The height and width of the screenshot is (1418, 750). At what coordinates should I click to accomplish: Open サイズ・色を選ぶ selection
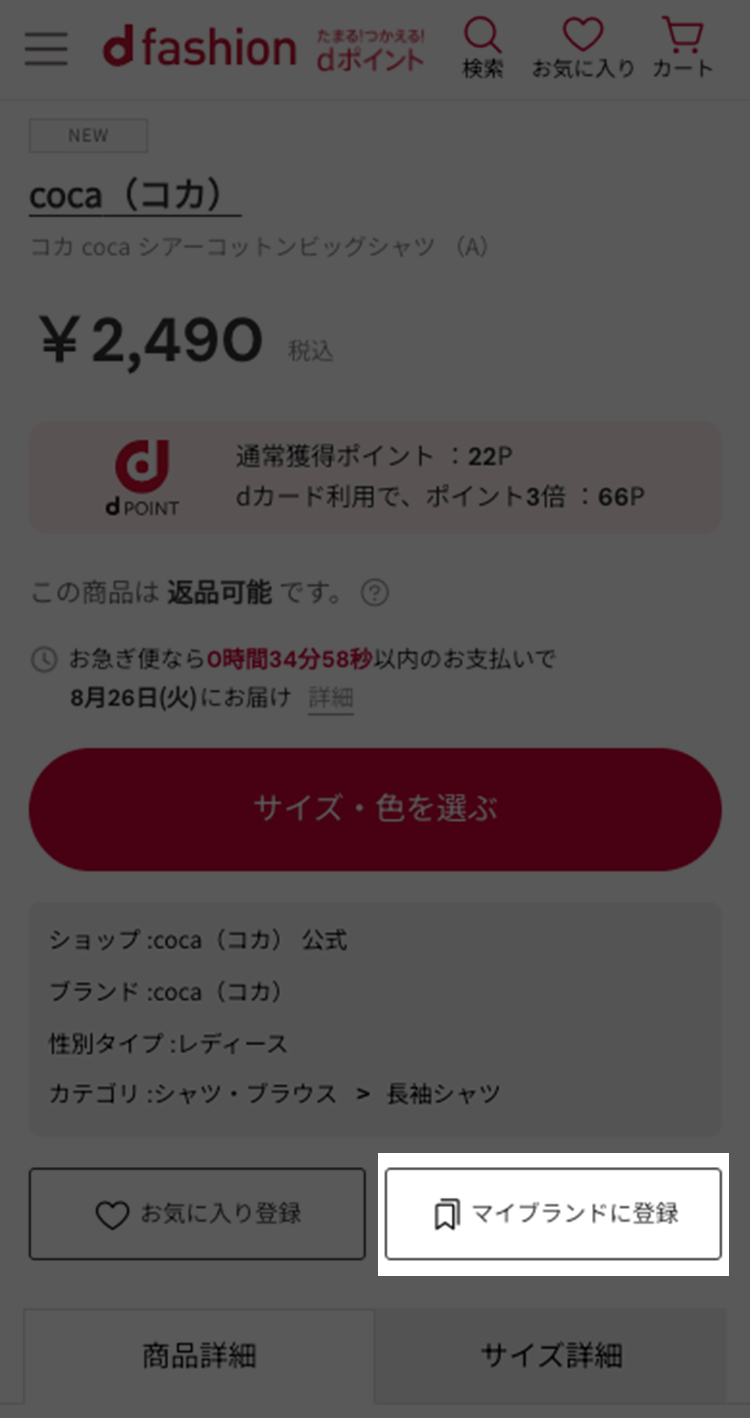(x=375, y=810)
